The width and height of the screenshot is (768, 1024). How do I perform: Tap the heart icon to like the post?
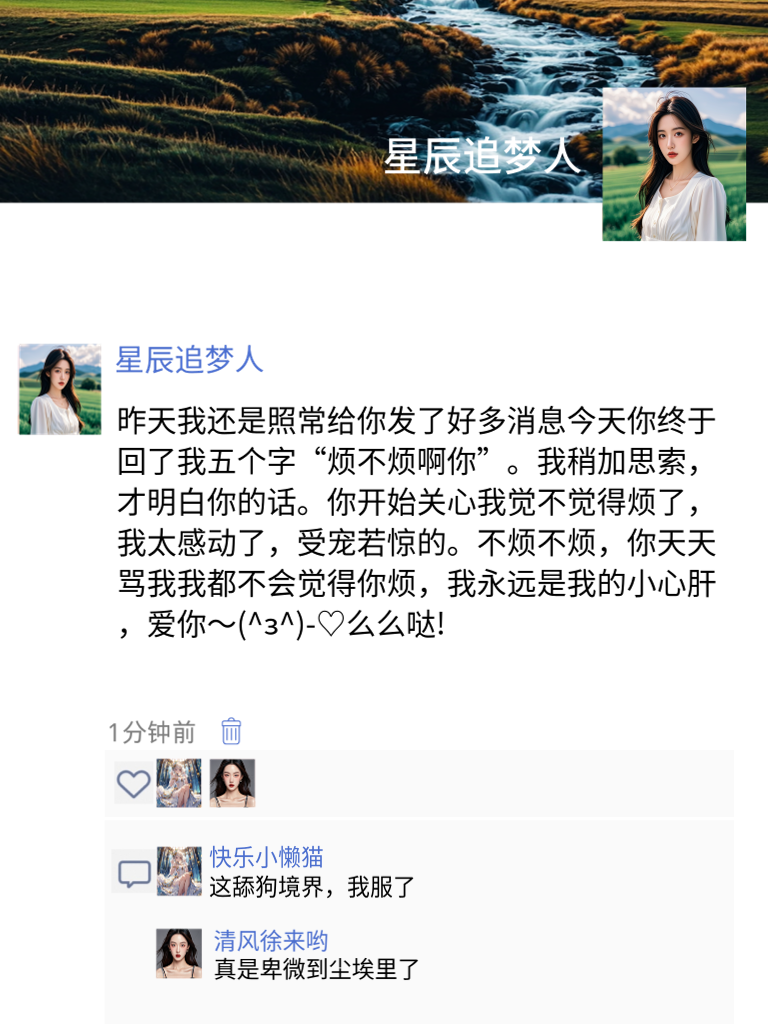click(134, 783)
